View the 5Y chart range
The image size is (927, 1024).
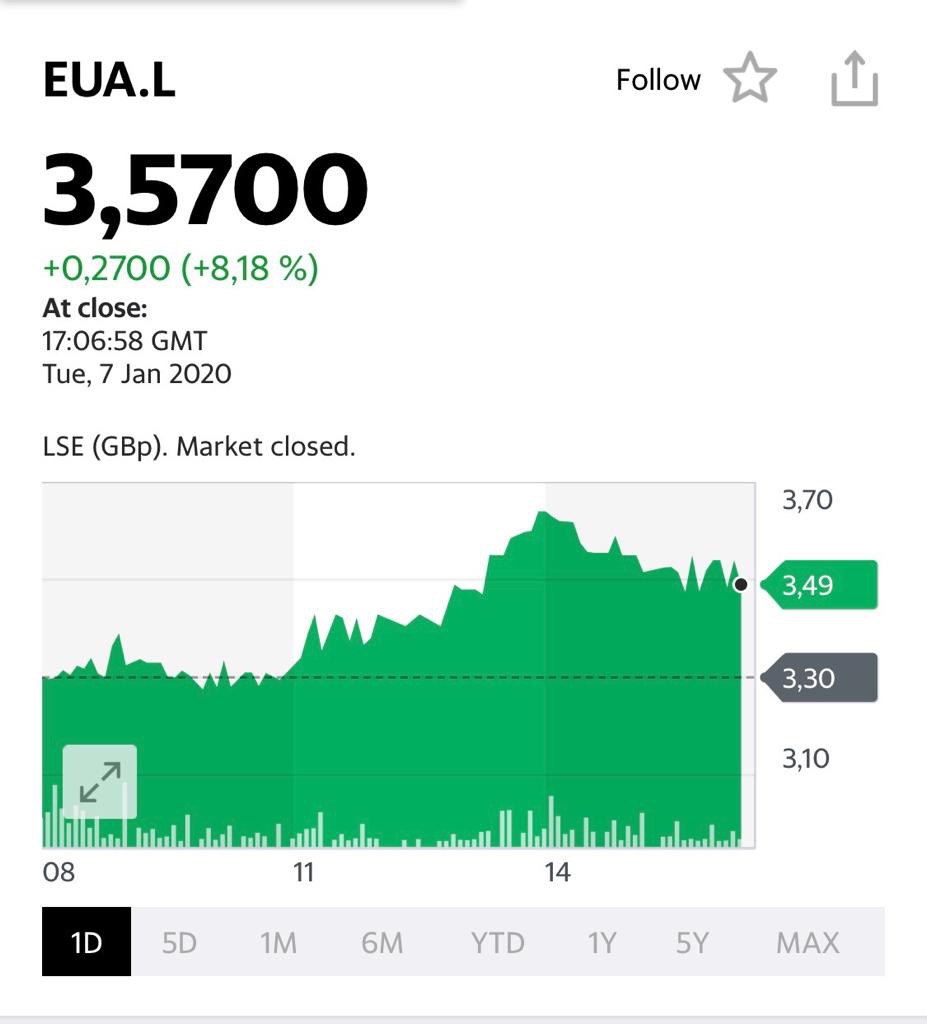point(692,942)
